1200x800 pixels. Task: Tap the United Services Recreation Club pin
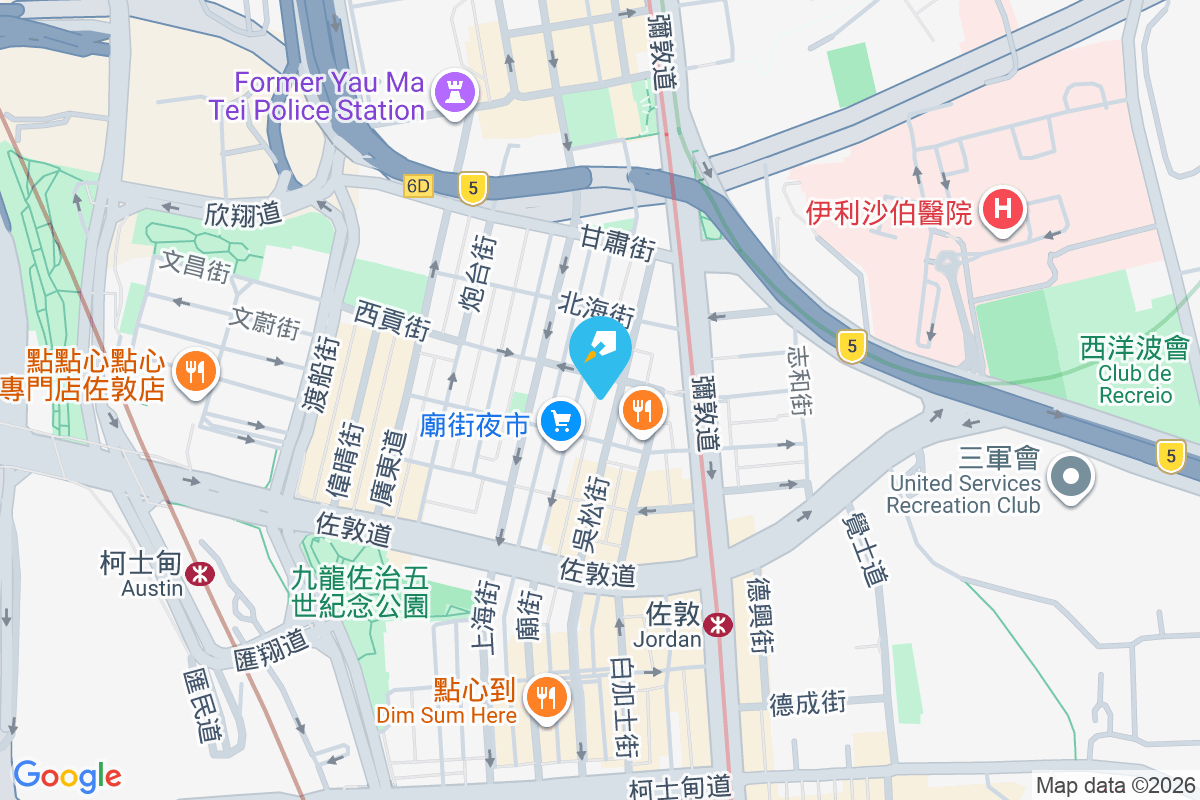[x=1070, y=474]
